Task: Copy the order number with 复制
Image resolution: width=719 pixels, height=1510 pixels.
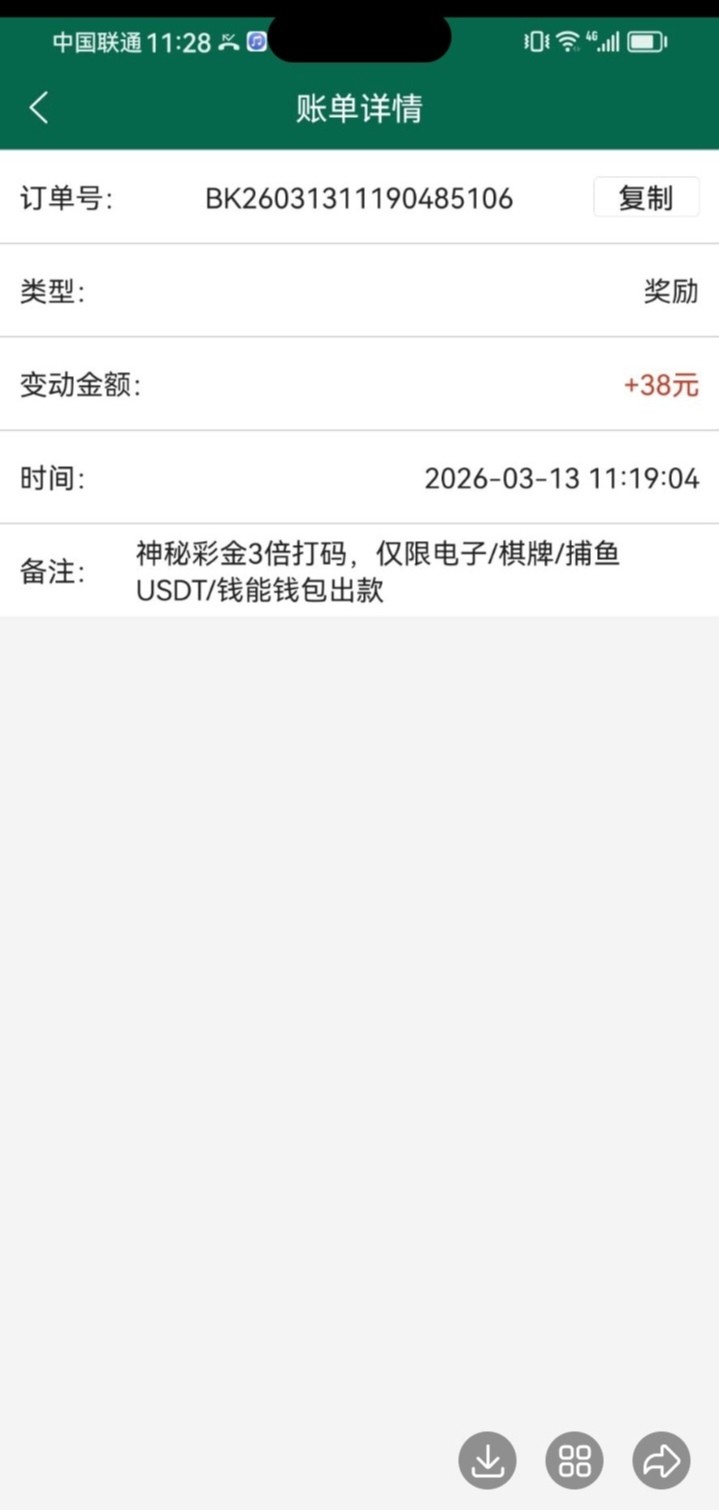Action: [x=645, y=198]
